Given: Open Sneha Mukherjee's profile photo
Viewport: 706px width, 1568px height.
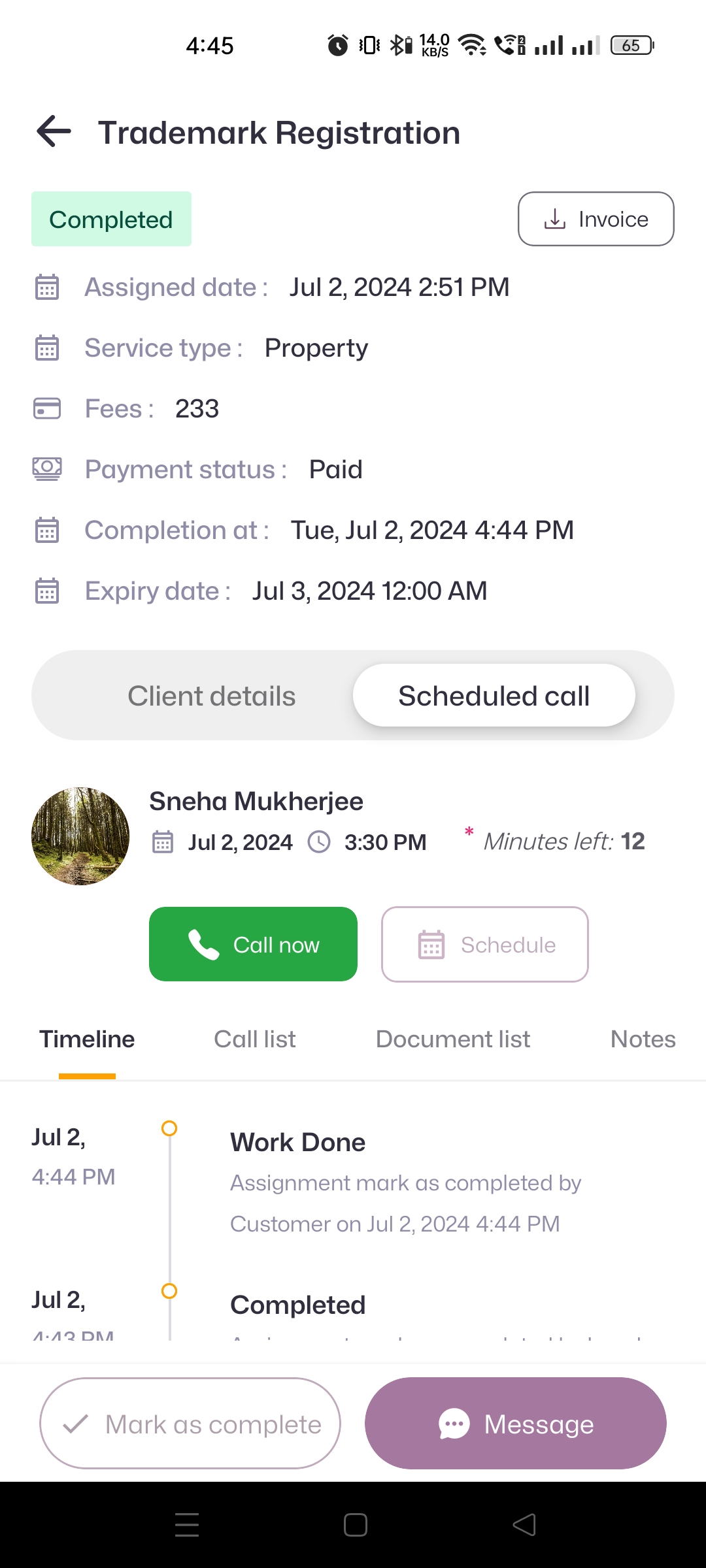Looking at the screenshot, I should click(80, 836).
